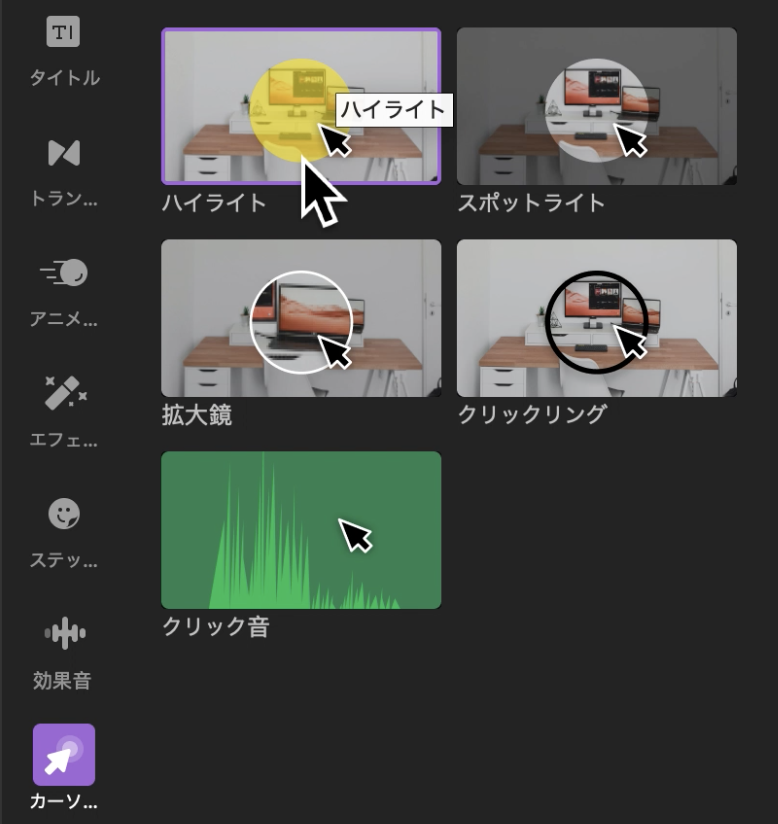The image size is (778, 824).
Task: Switch to the エフェクト tab
Action: [64, 411]
